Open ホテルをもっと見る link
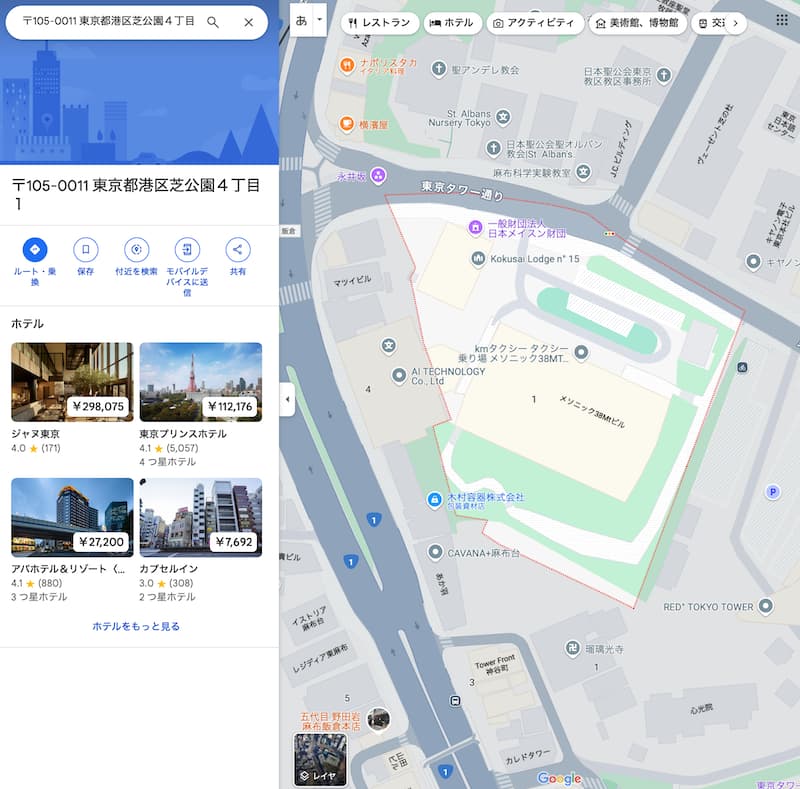 (136, 626)
